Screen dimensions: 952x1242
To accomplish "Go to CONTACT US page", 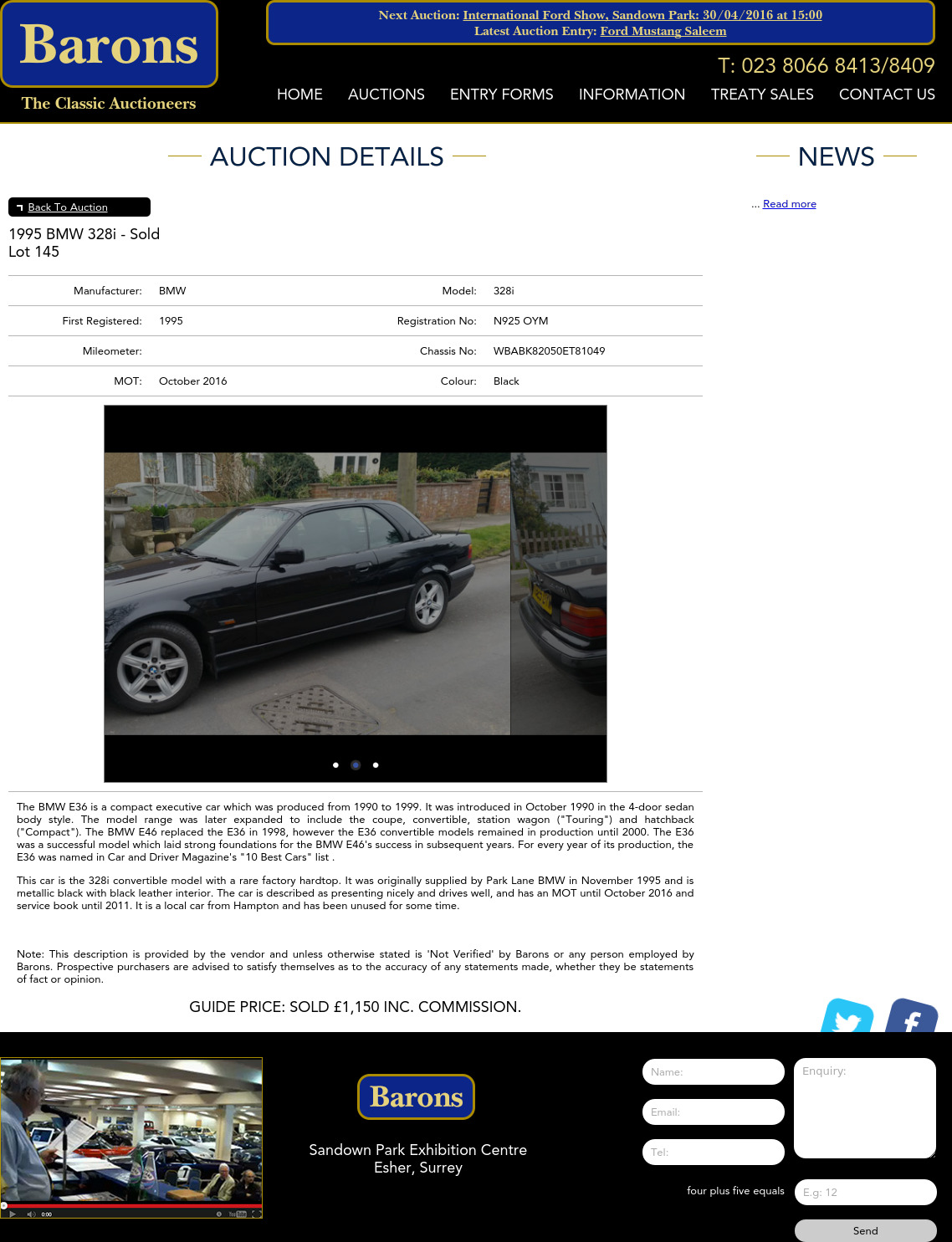I will (887, 95).
